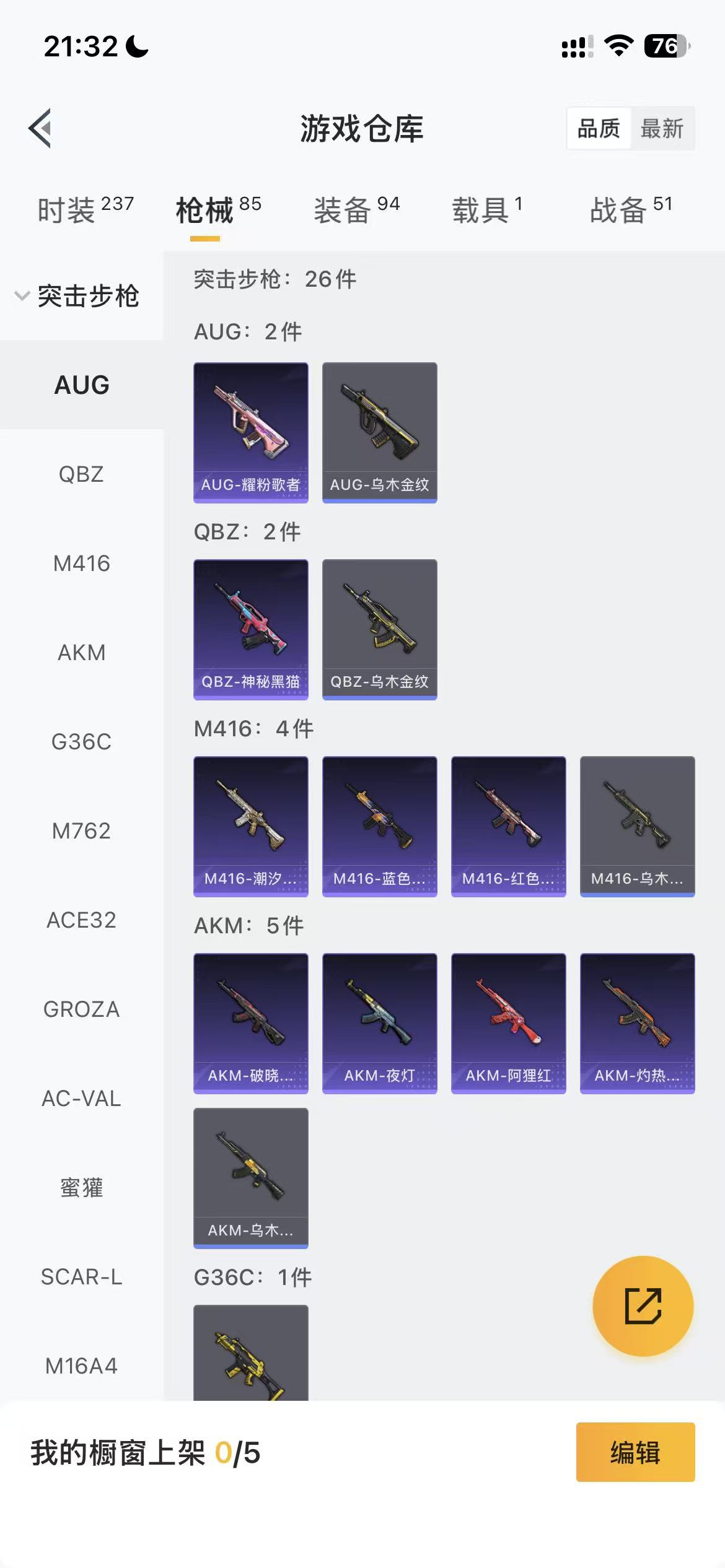This screenshot has width=725, height=1568.
Task: Sort the inventory by 品质
Action: point(599,129)
